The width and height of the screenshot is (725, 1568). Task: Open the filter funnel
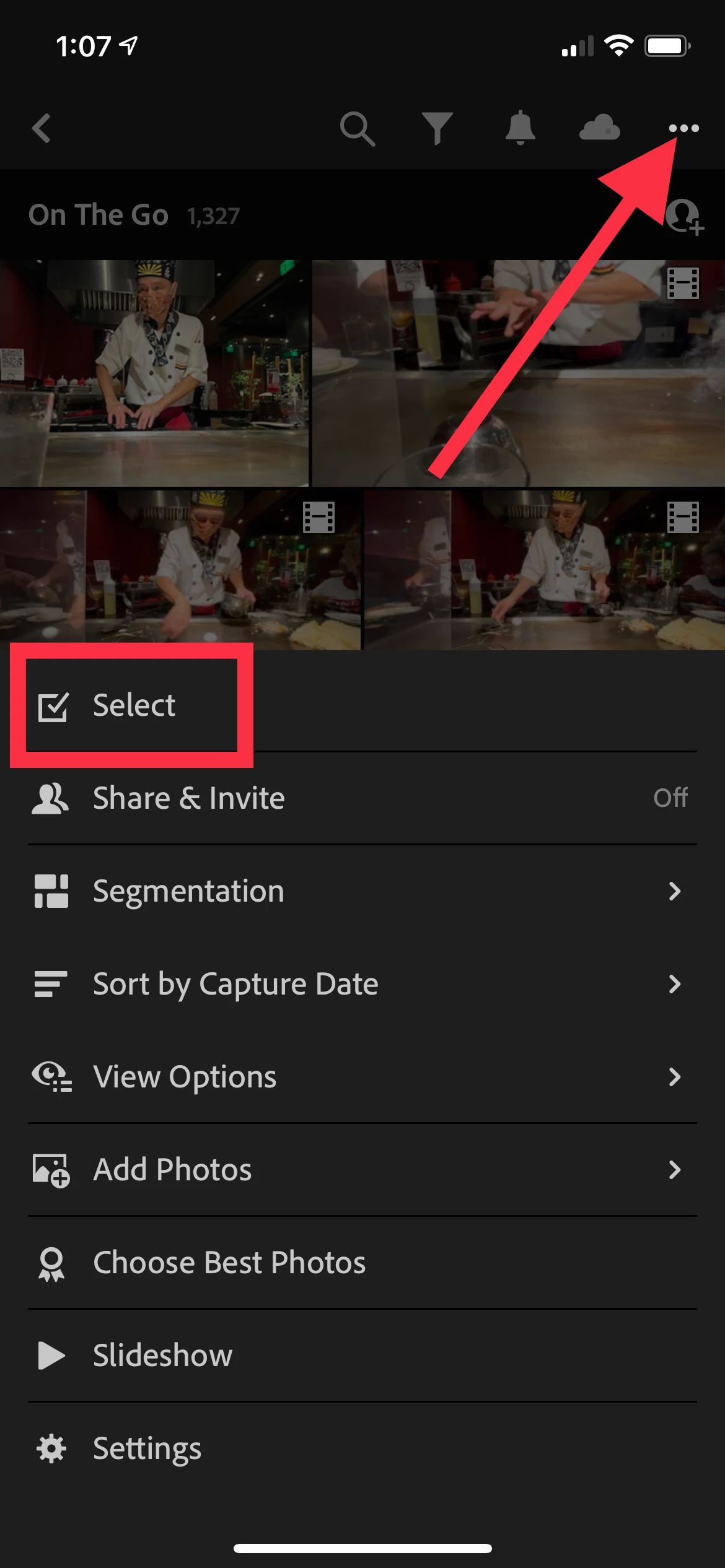[x=437, y=128]
